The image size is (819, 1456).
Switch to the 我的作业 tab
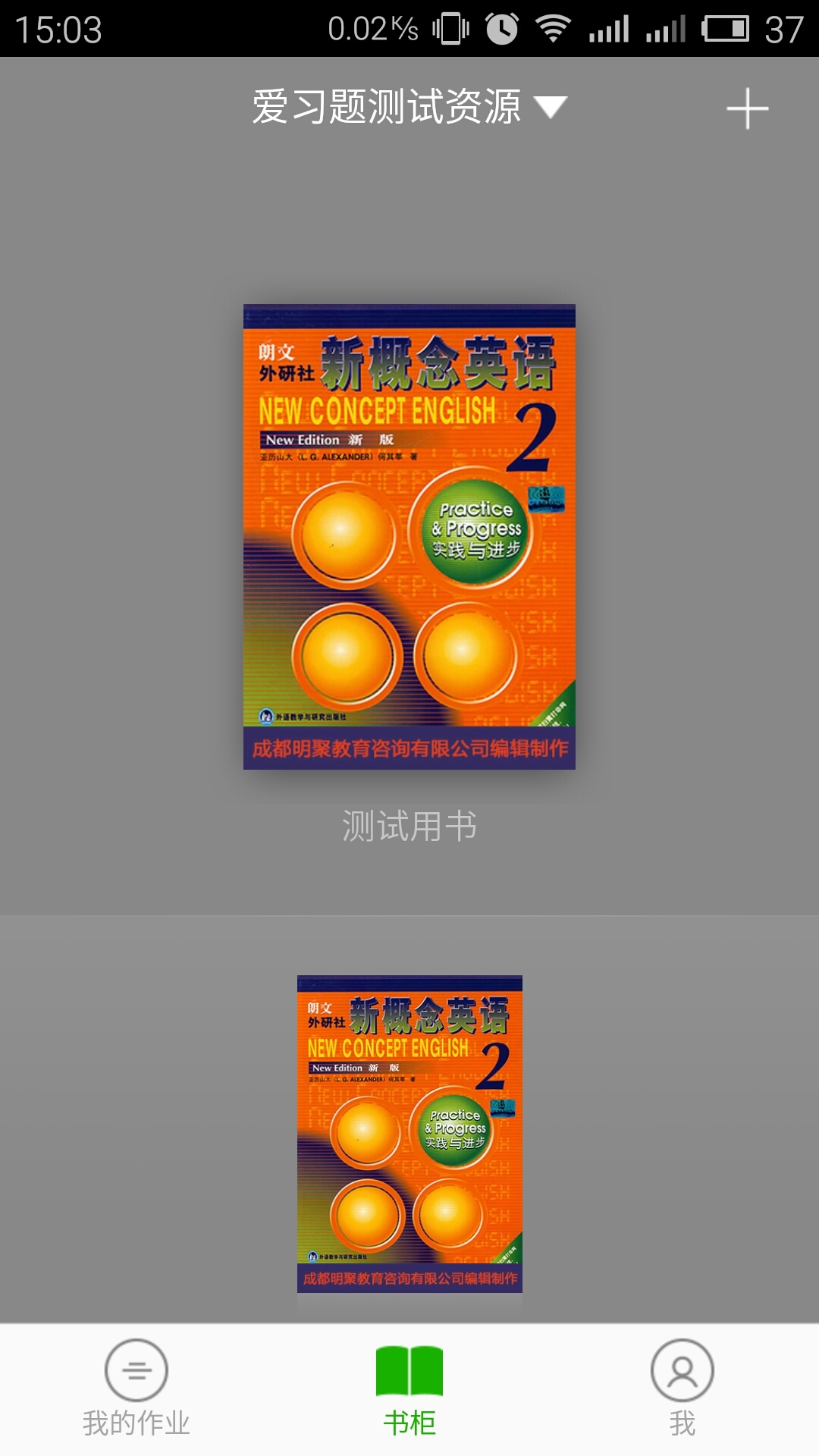[x=136, y=1388]
